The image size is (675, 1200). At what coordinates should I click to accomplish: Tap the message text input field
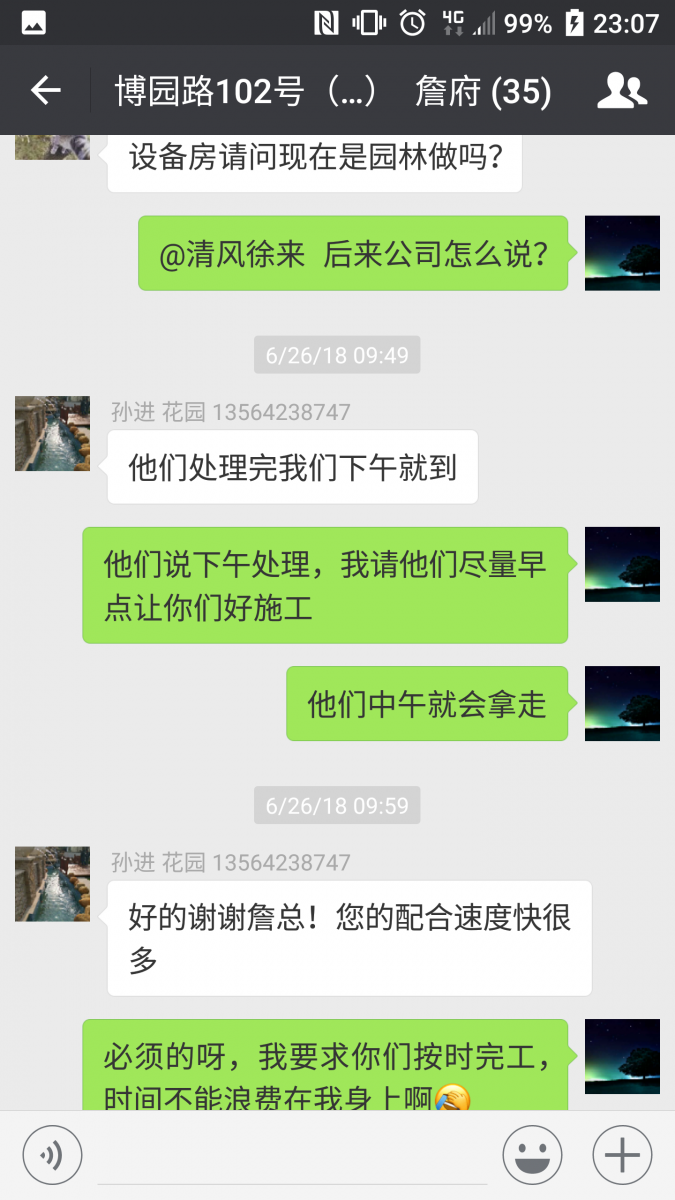[292, 1156]
